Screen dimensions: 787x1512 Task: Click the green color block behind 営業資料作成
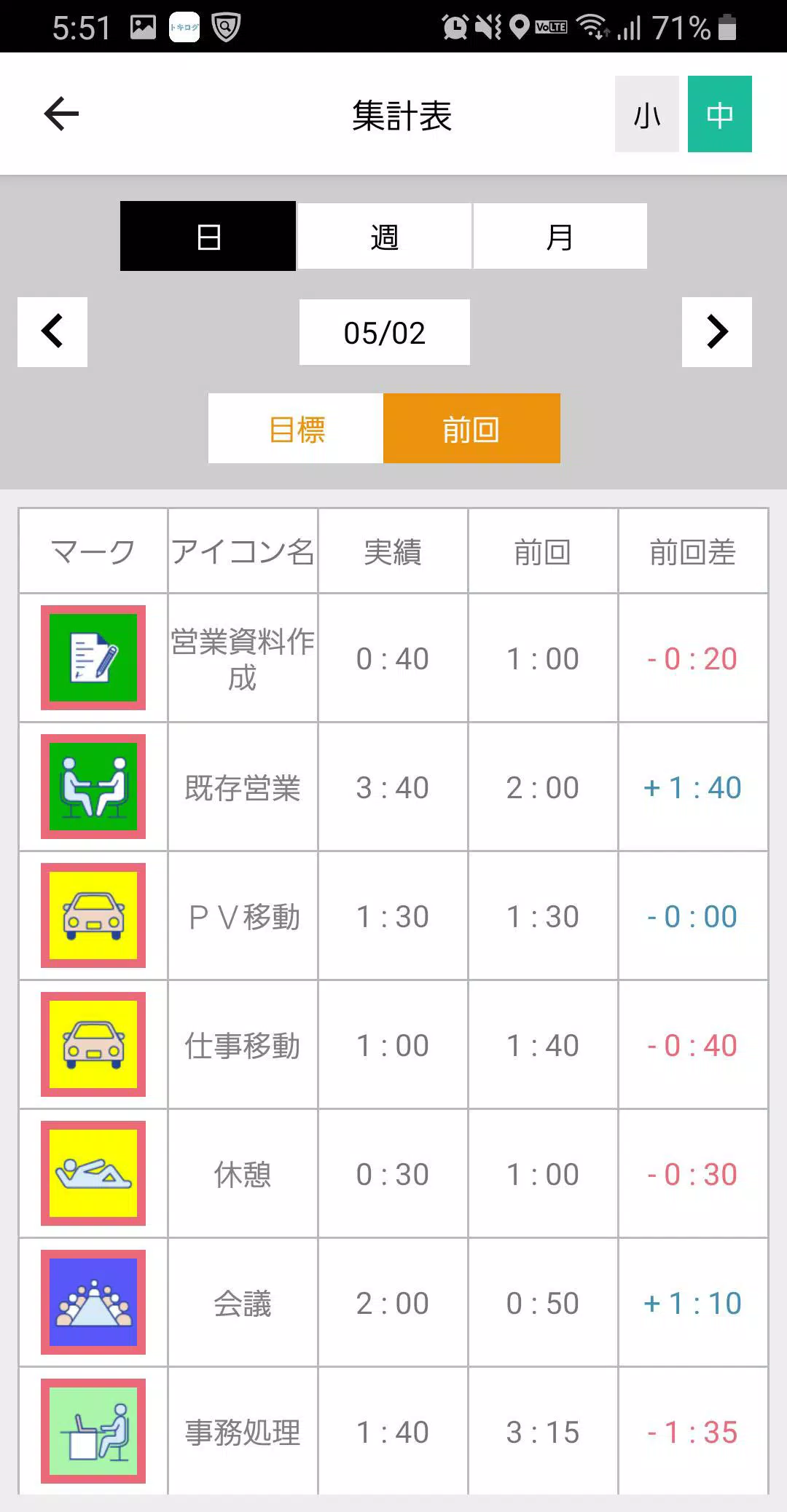(94, 658)
